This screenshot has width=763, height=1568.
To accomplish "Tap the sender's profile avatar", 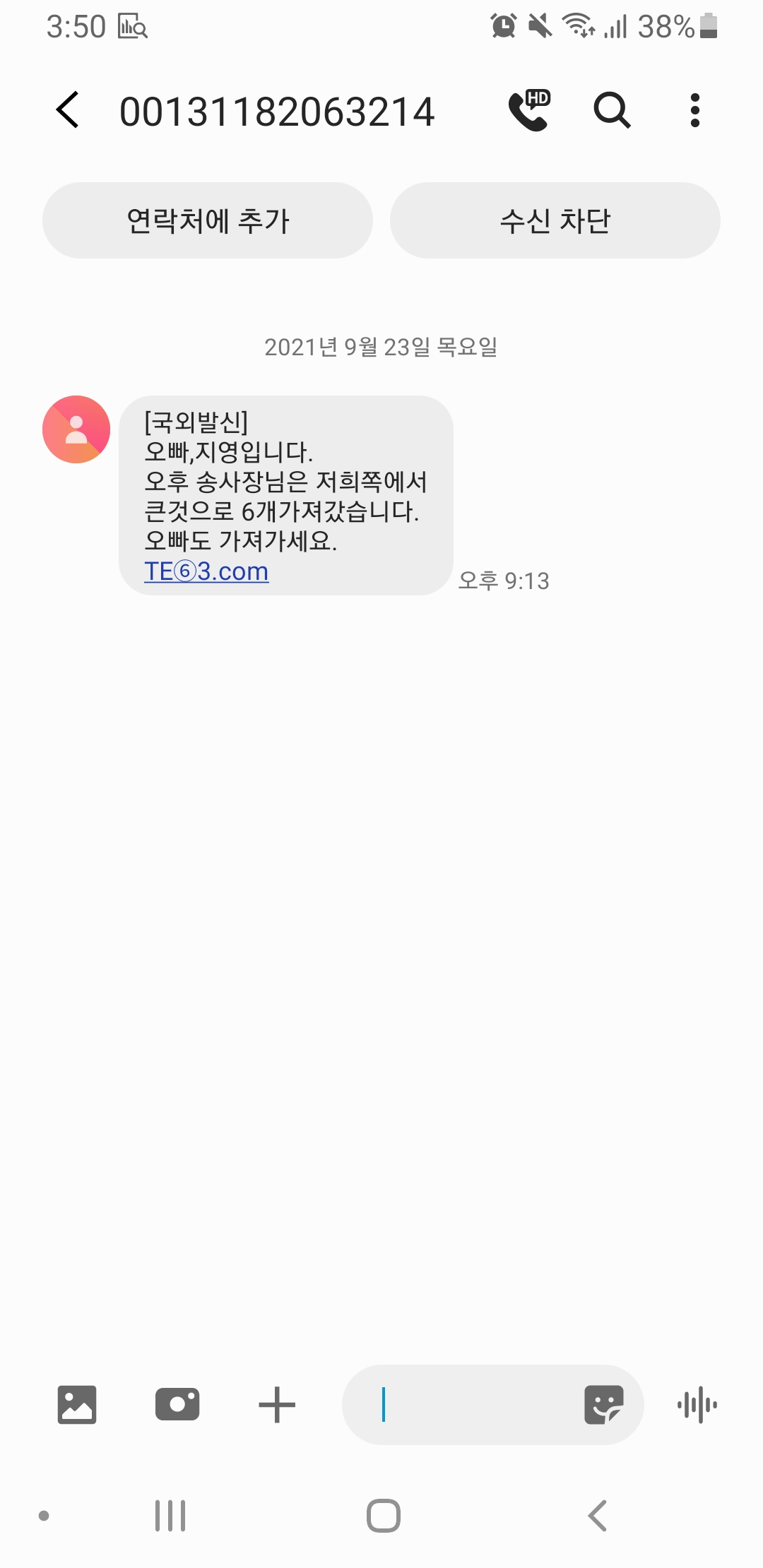I will pyautogui.click(x=76, y=429).
